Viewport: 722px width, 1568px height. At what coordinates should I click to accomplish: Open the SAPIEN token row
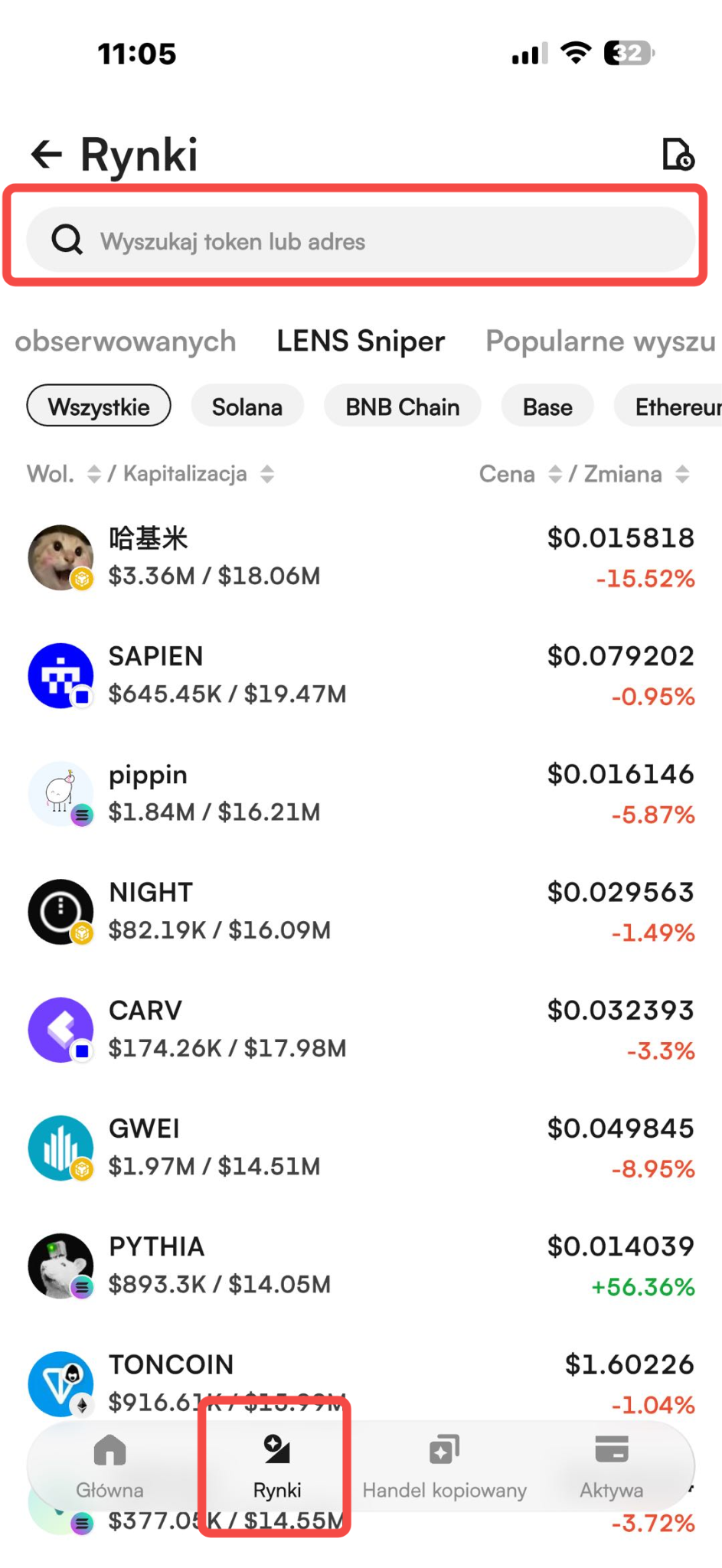coord(361,676)
